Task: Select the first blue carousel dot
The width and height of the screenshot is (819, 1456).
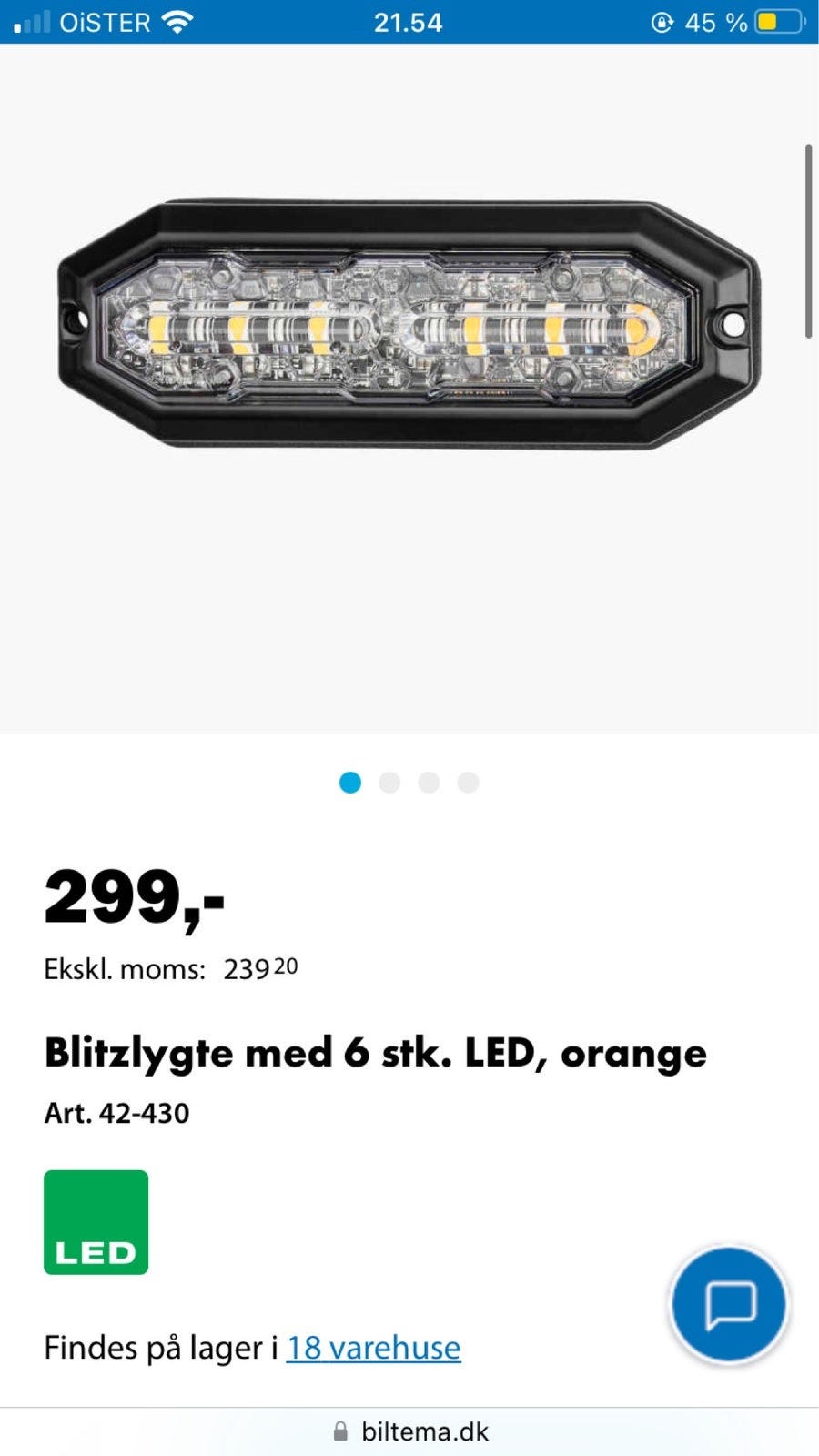Action: [x=349, y=782]
